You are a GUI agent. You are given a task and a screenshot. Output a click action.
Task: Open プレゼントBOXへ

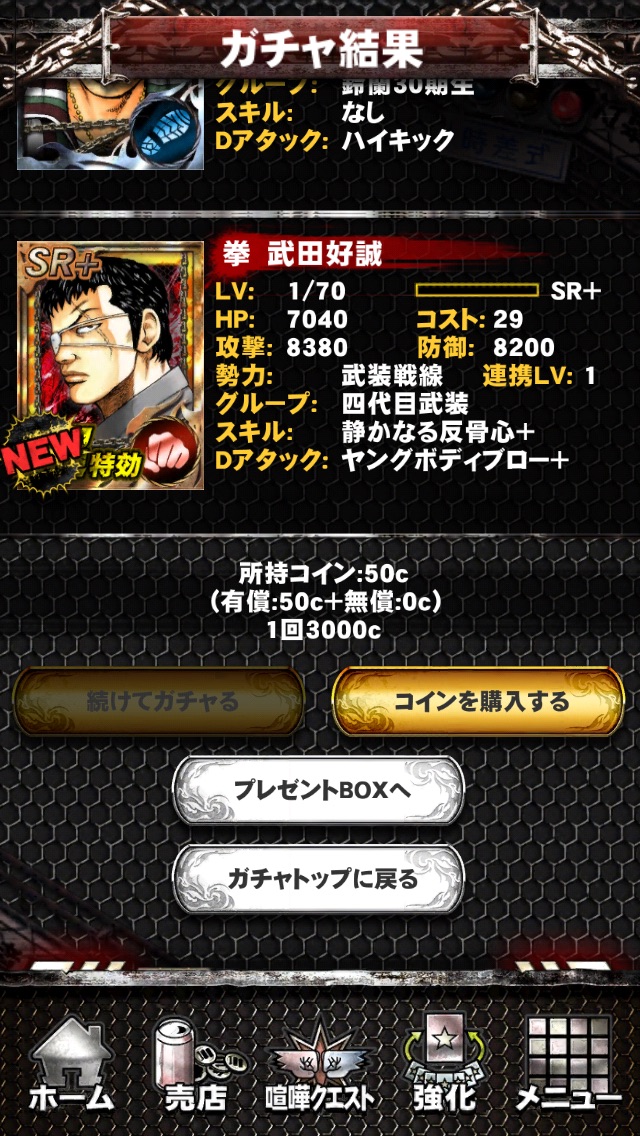319,790
